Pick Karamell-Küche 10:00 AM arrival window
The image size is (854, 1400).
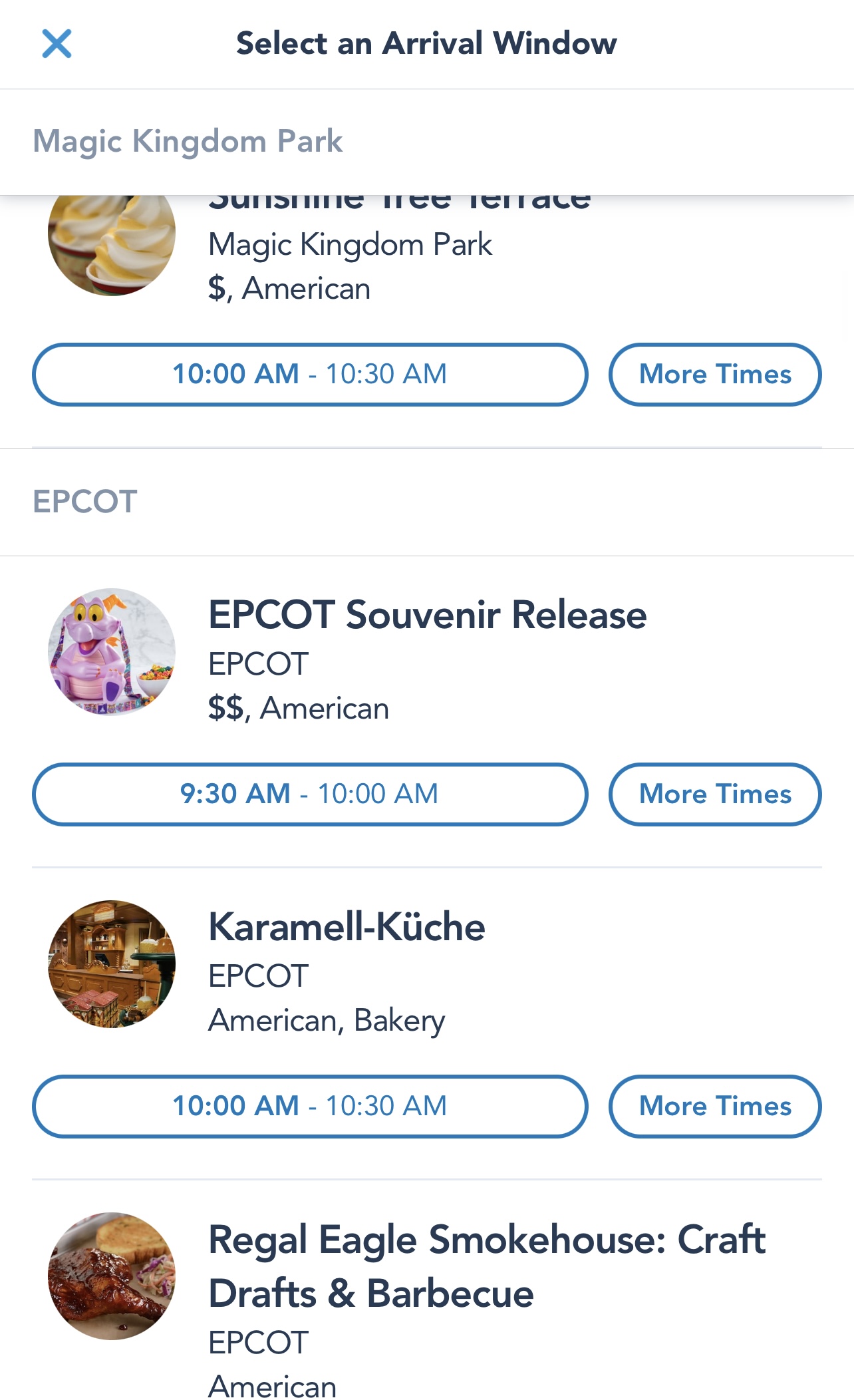[x=310, y=1106]
